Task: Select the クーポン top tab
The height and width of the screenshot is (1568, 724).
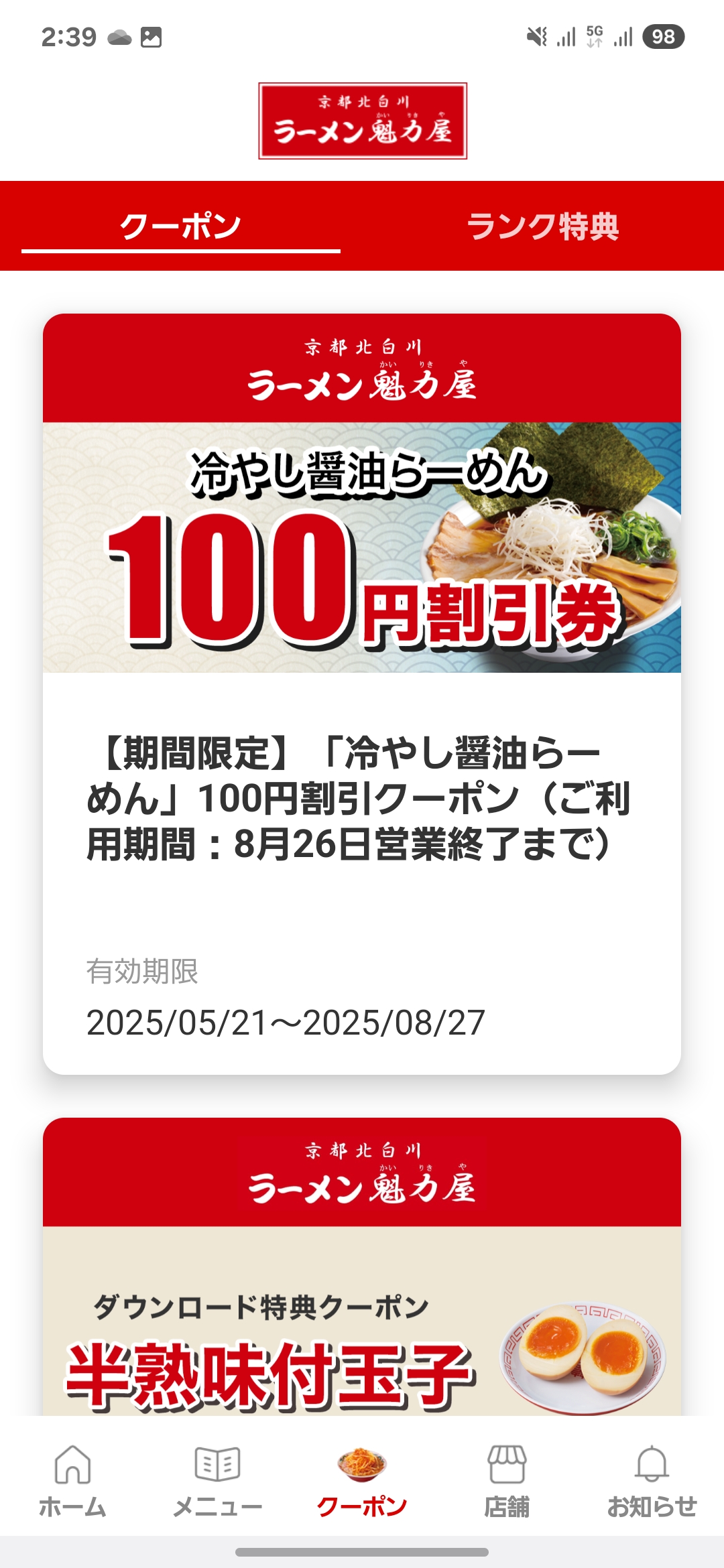Action: click(x=181, y=226)
